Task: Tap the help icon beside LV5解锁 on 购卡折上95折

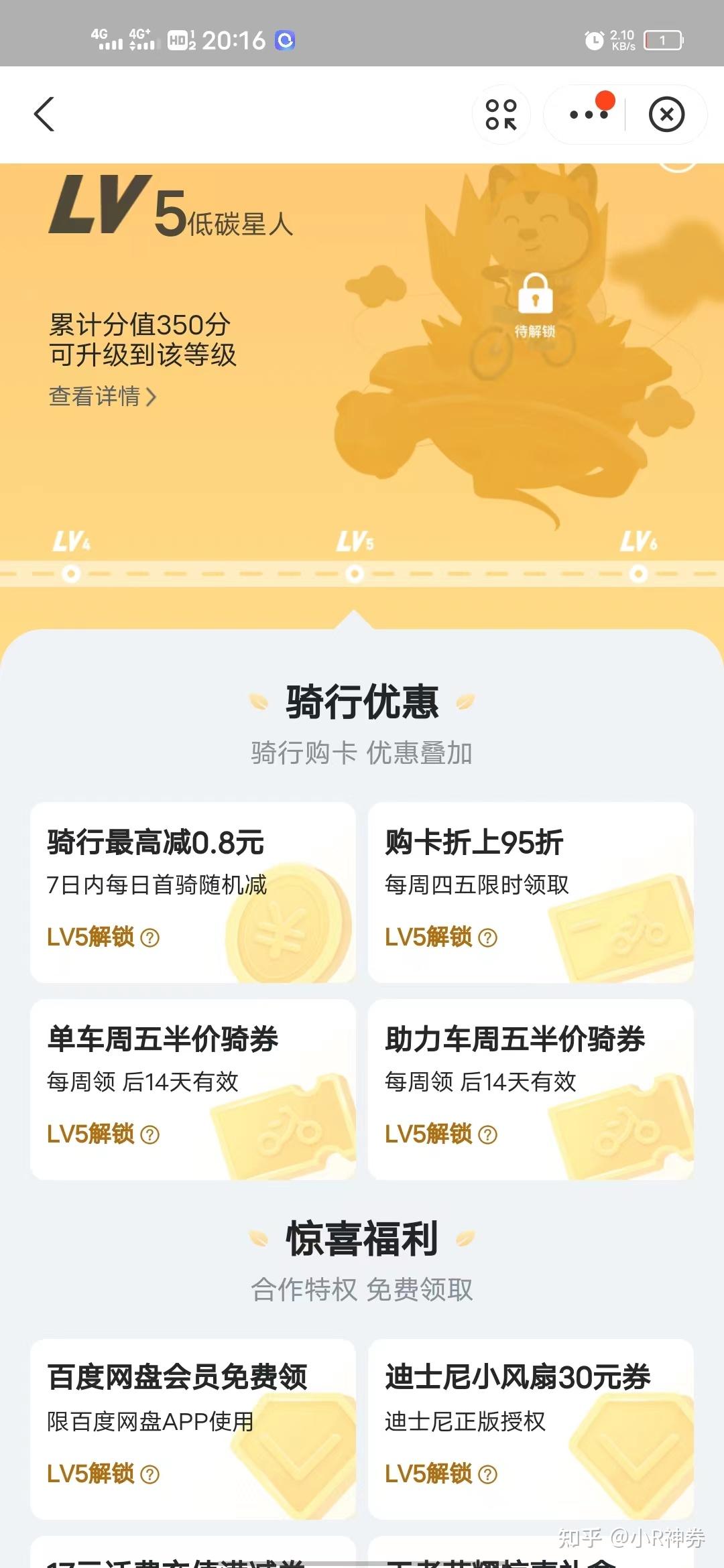Action: (x=488, y=937)
